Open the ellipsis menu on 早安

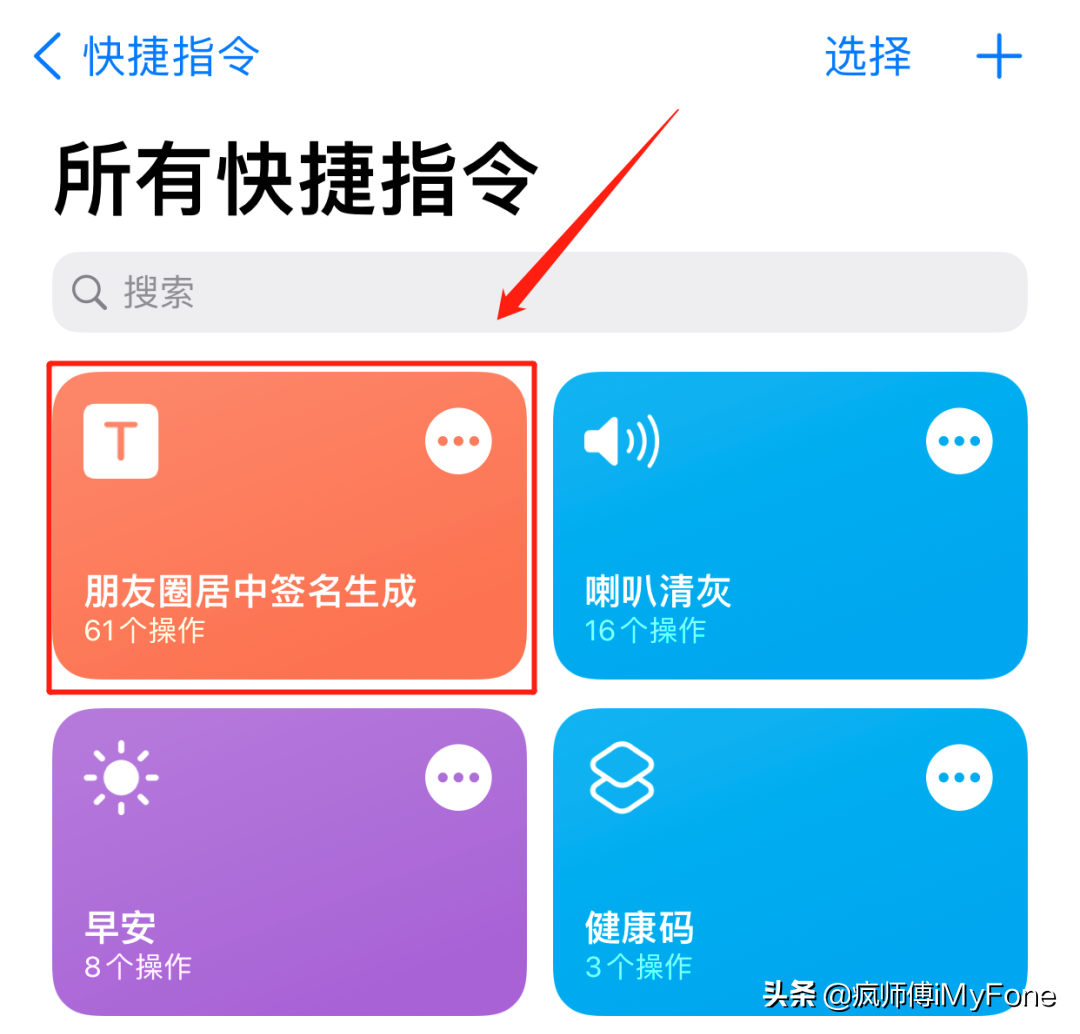(458, 777)
